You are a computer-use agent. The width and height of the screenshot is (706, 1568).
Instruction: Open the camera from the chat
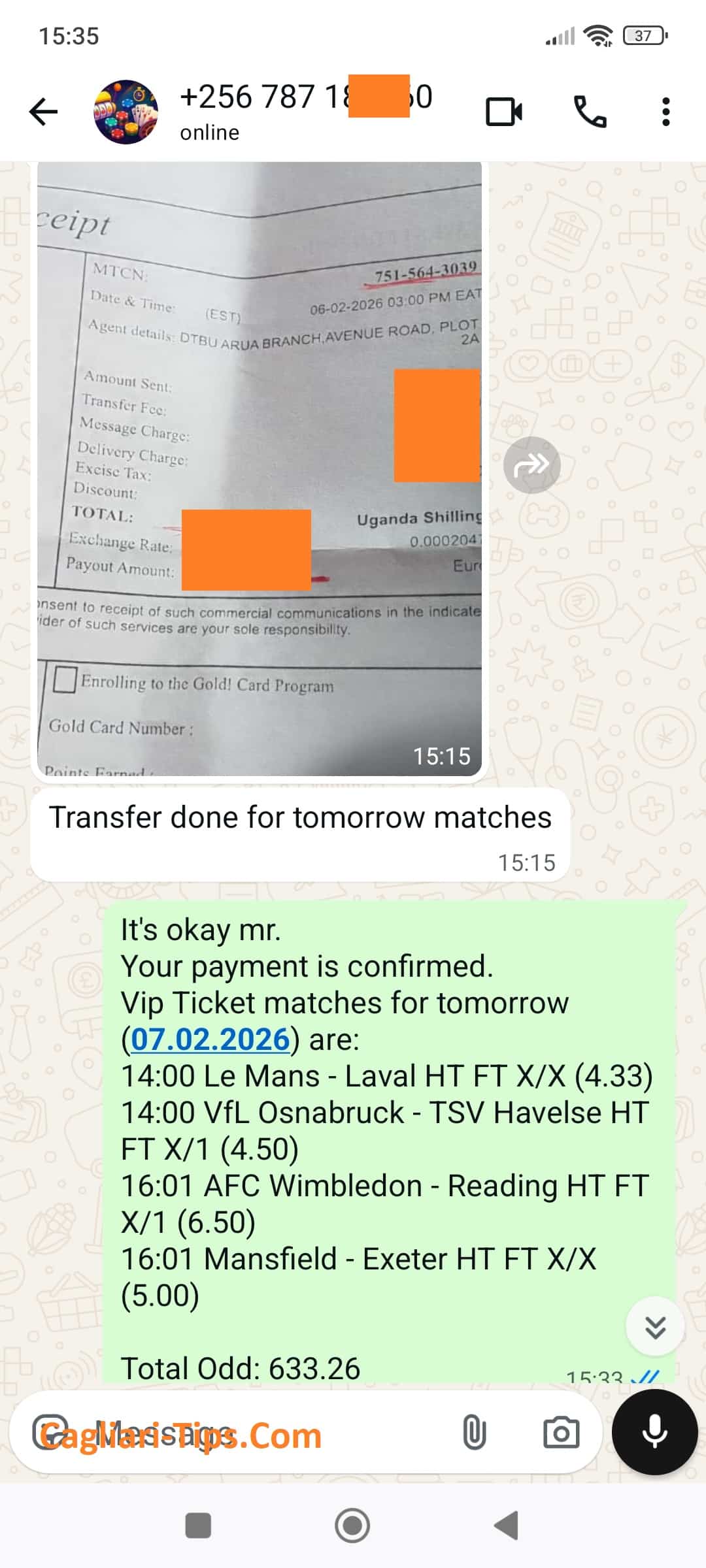pos(561,1433)
